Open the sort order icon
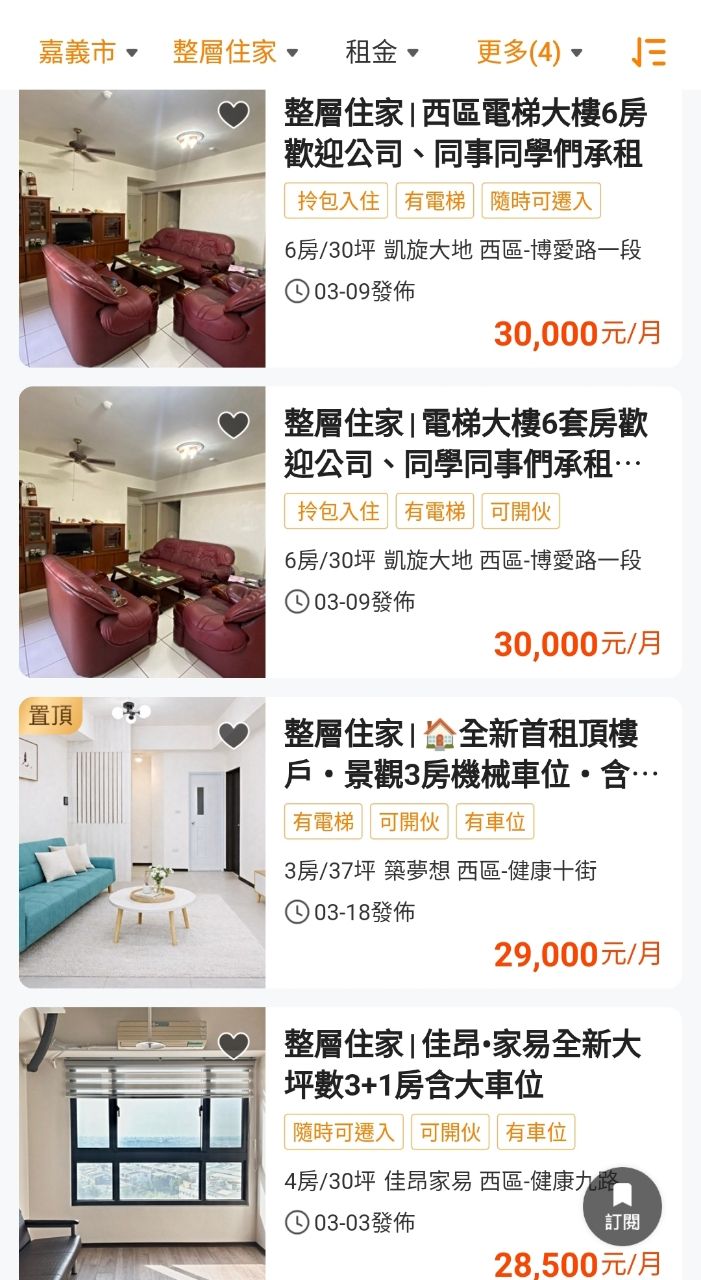This screenshot has height=1280, width=701. [649, 52]
